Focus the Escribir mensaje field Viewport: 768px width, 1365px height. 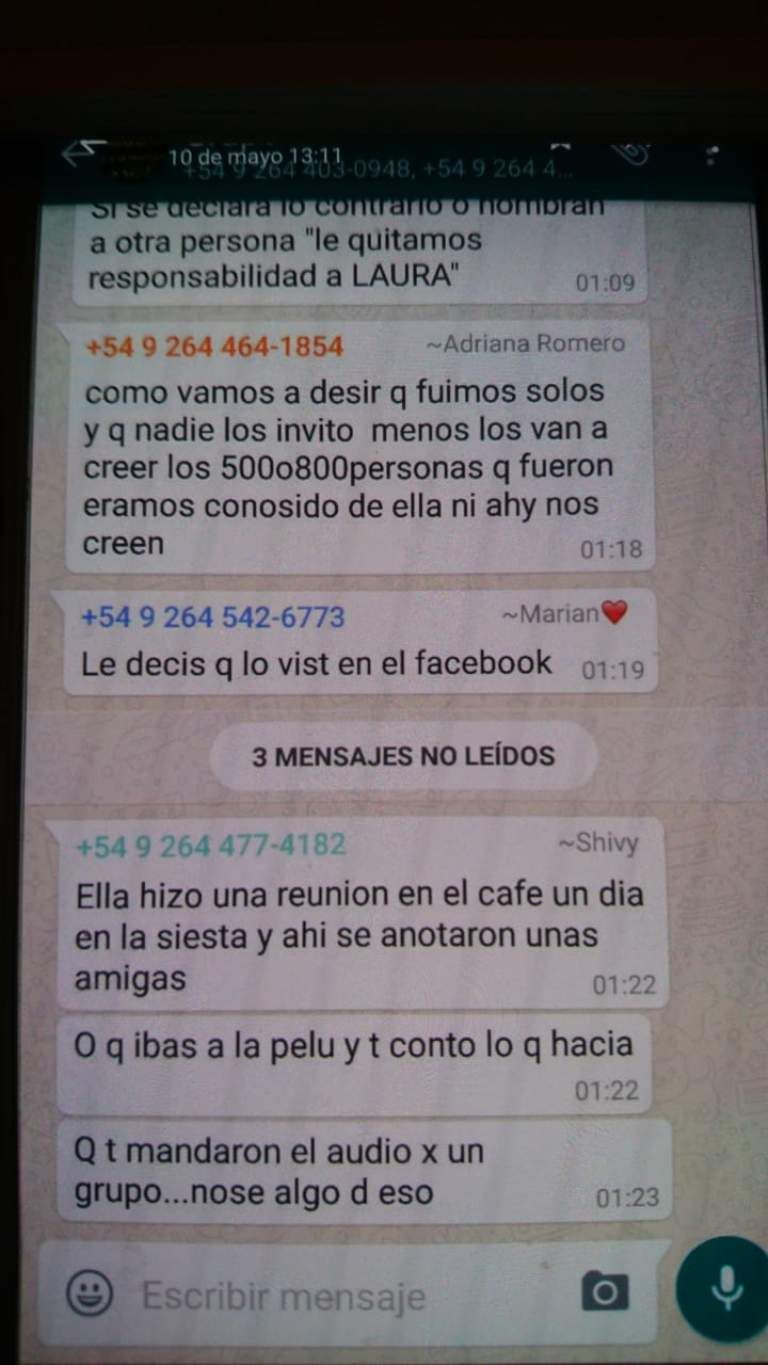(x=340, y=1297)
